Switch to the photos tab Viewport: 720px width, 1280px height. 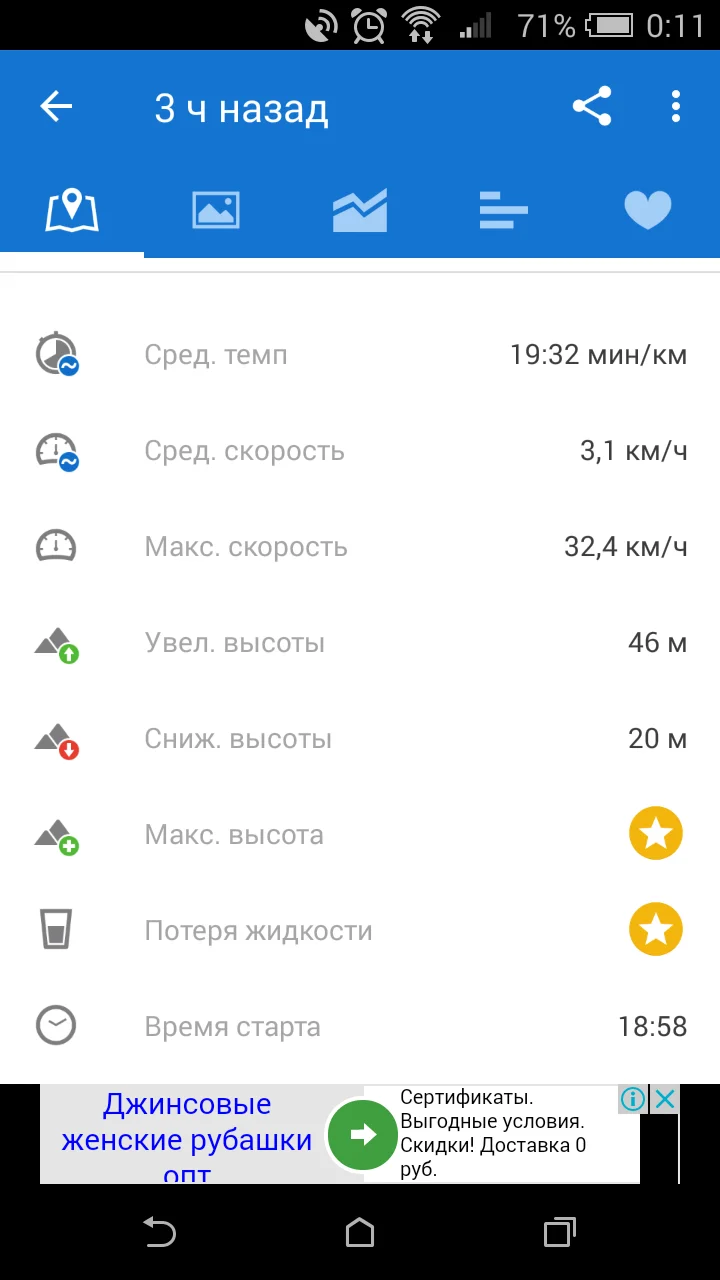pos(216,211)
